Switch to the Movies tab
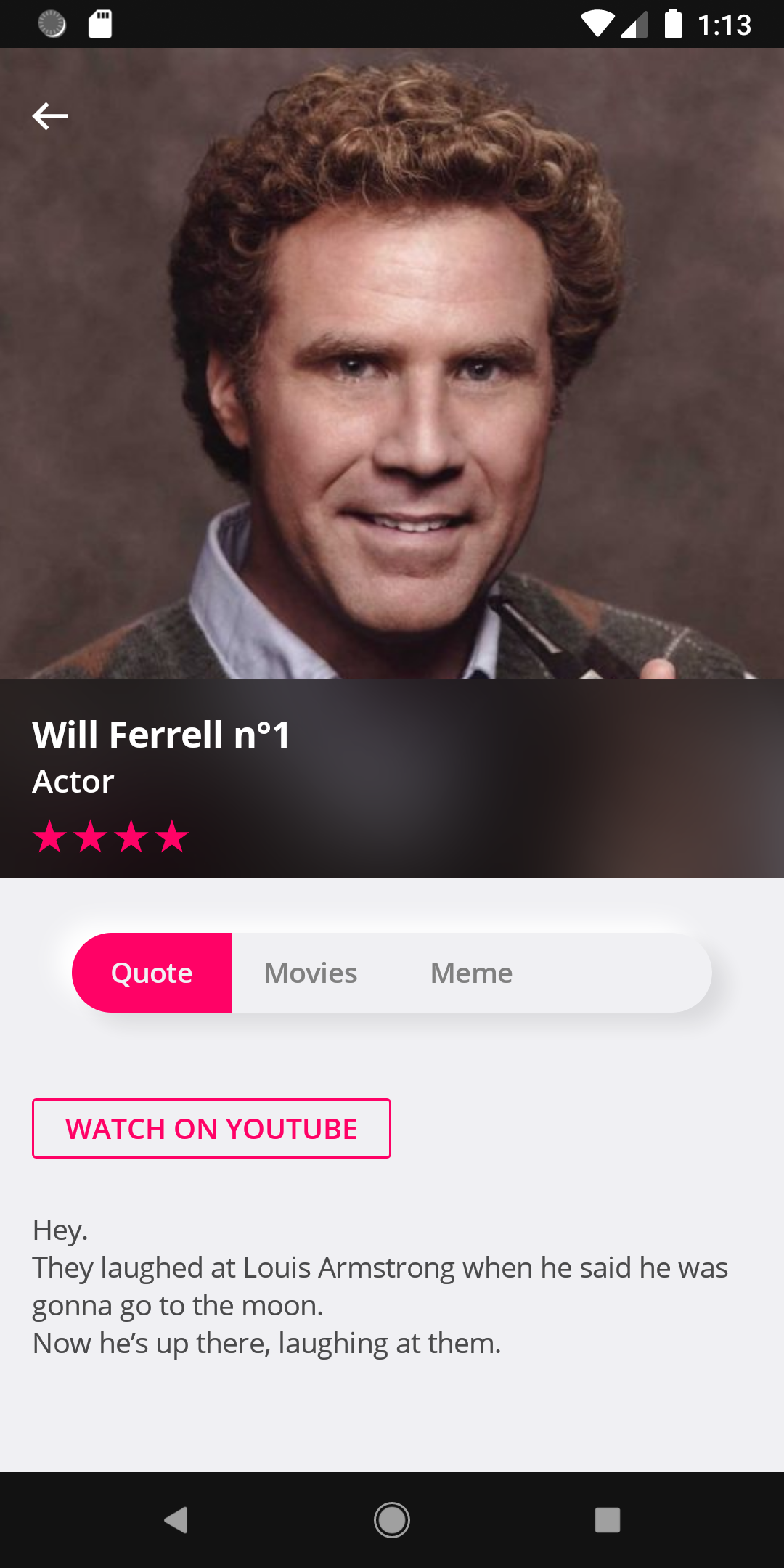Image resolution: width=784 pixels, height=1568 pixels. point(311,973)
